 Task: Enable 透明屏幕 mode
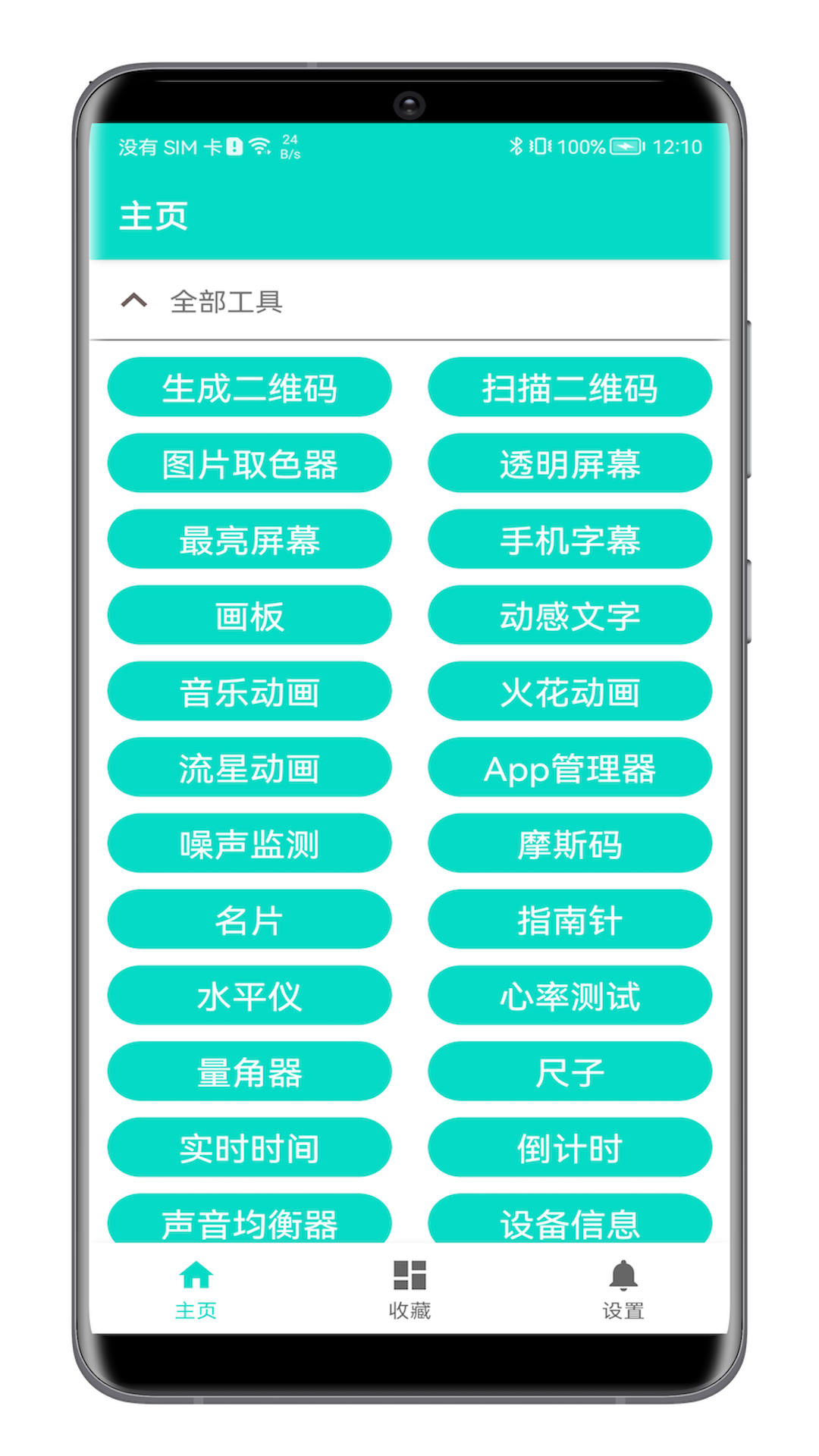point(570,463)
